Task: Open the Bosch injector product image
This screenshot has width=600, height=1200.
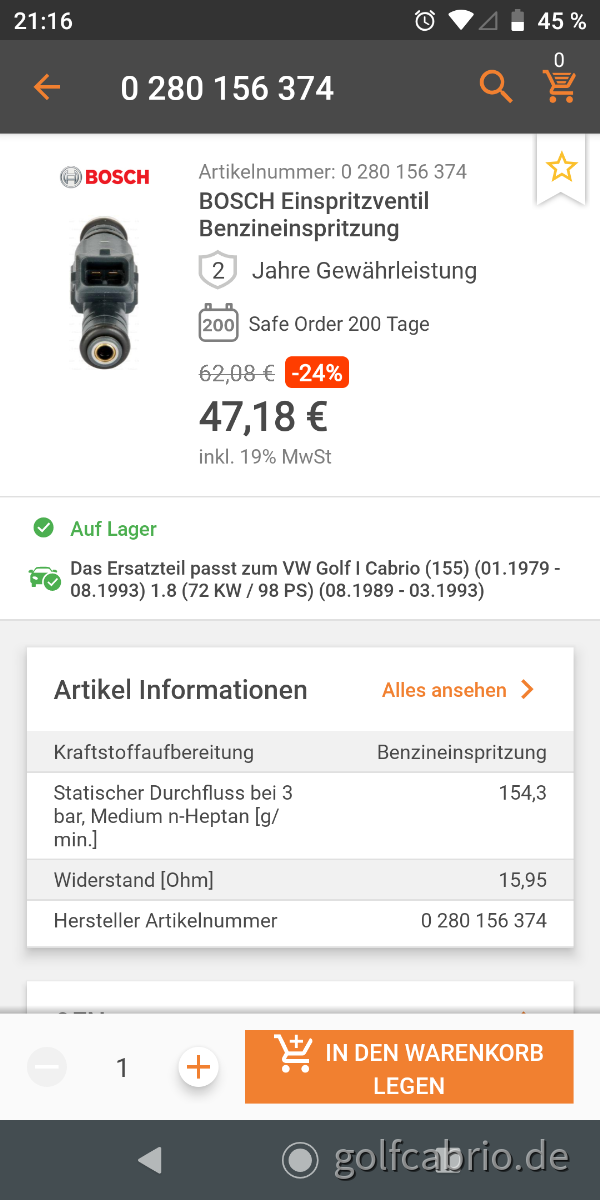Action: point(105,291)
